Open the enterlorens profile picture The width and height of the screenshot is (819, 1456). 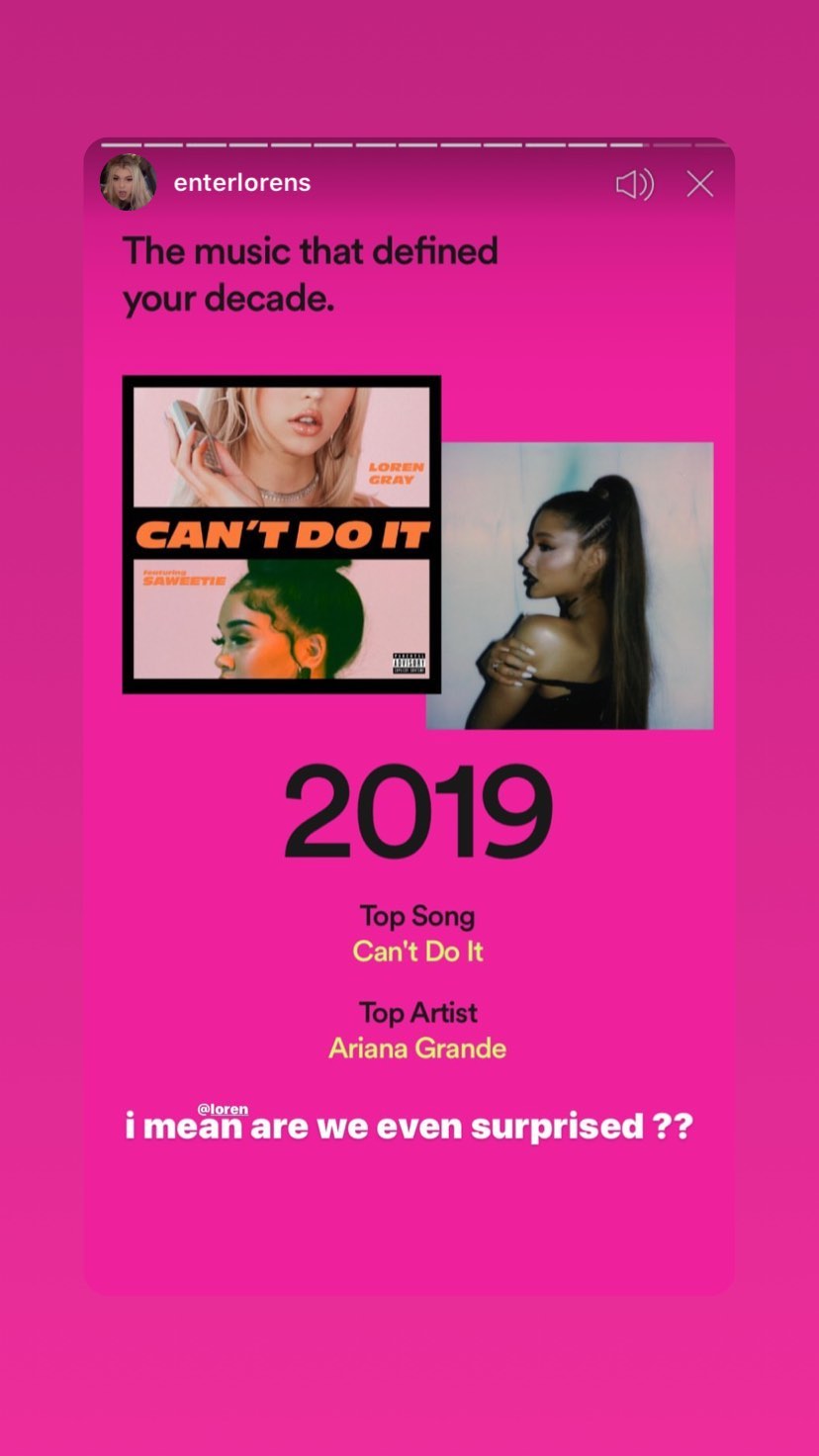[x=129, y=183]
